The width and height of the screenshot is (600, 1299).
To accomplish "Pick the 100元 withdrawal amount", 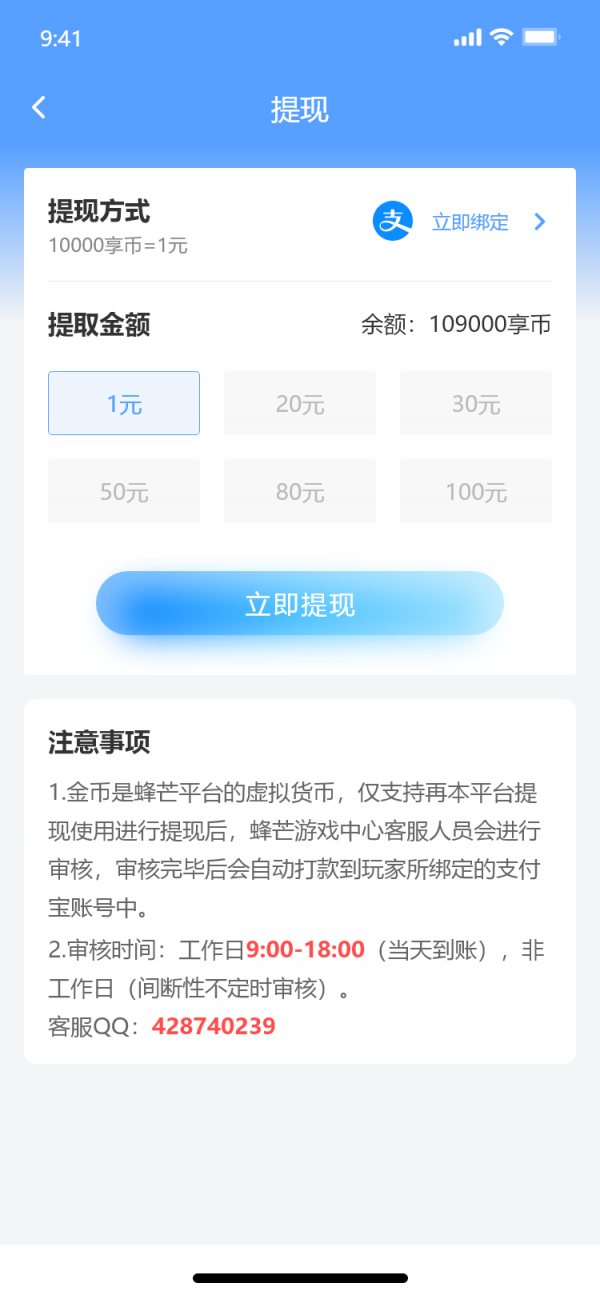I will click(x=476, y=491).
